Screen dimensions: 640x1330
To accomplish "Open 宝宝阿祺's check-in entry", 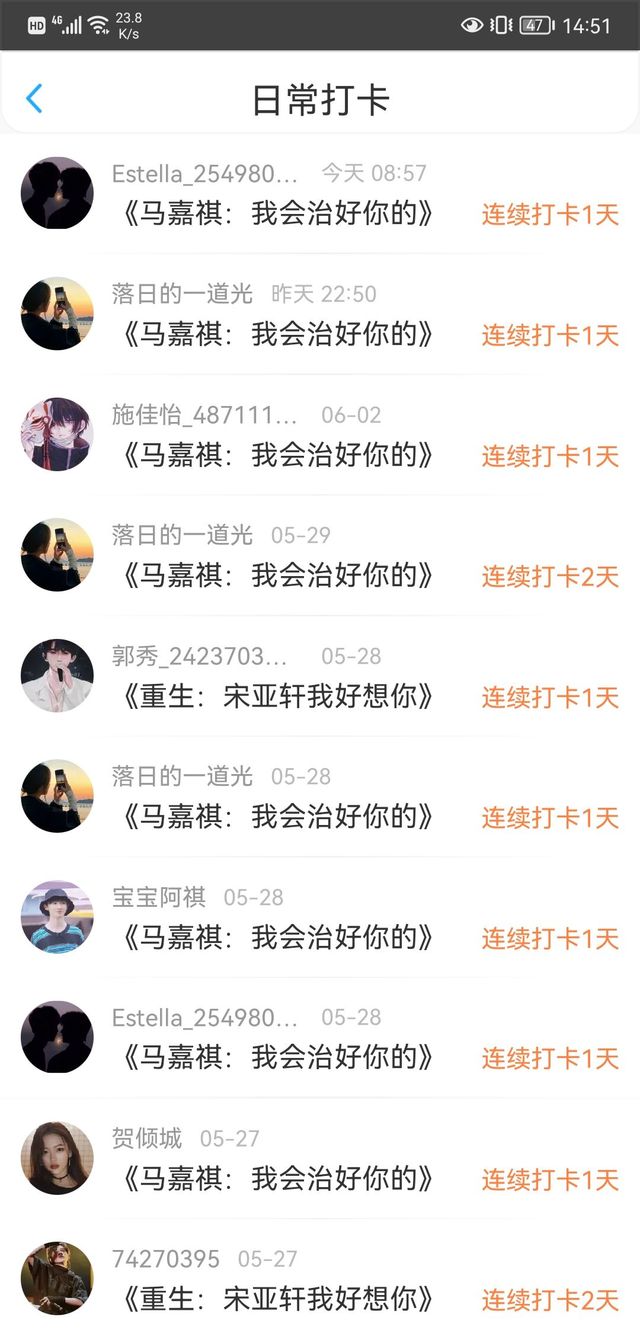I will 320,917.
